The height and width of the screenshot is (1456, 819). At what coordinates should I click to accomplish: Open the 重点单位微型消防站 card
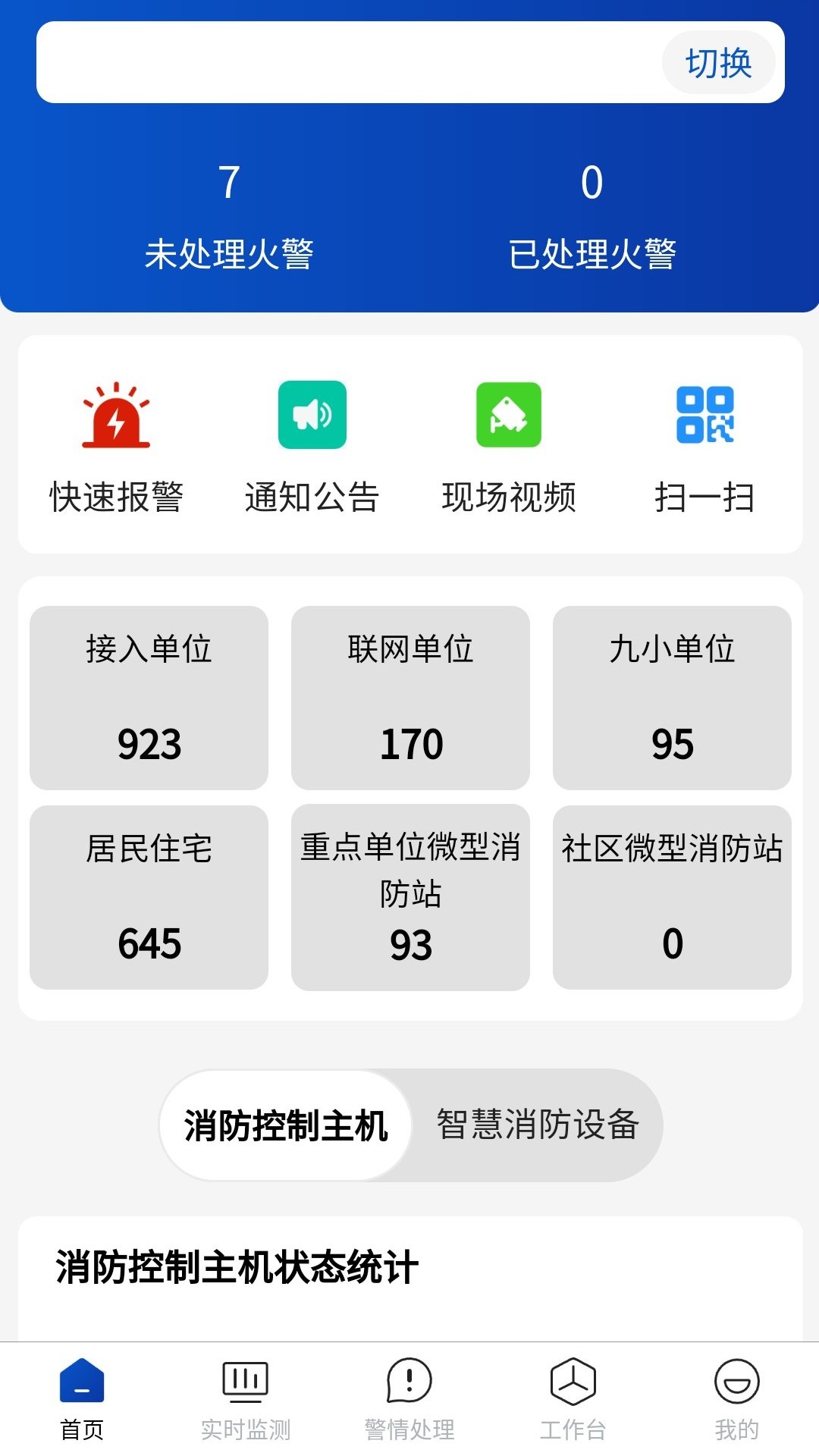410,897
